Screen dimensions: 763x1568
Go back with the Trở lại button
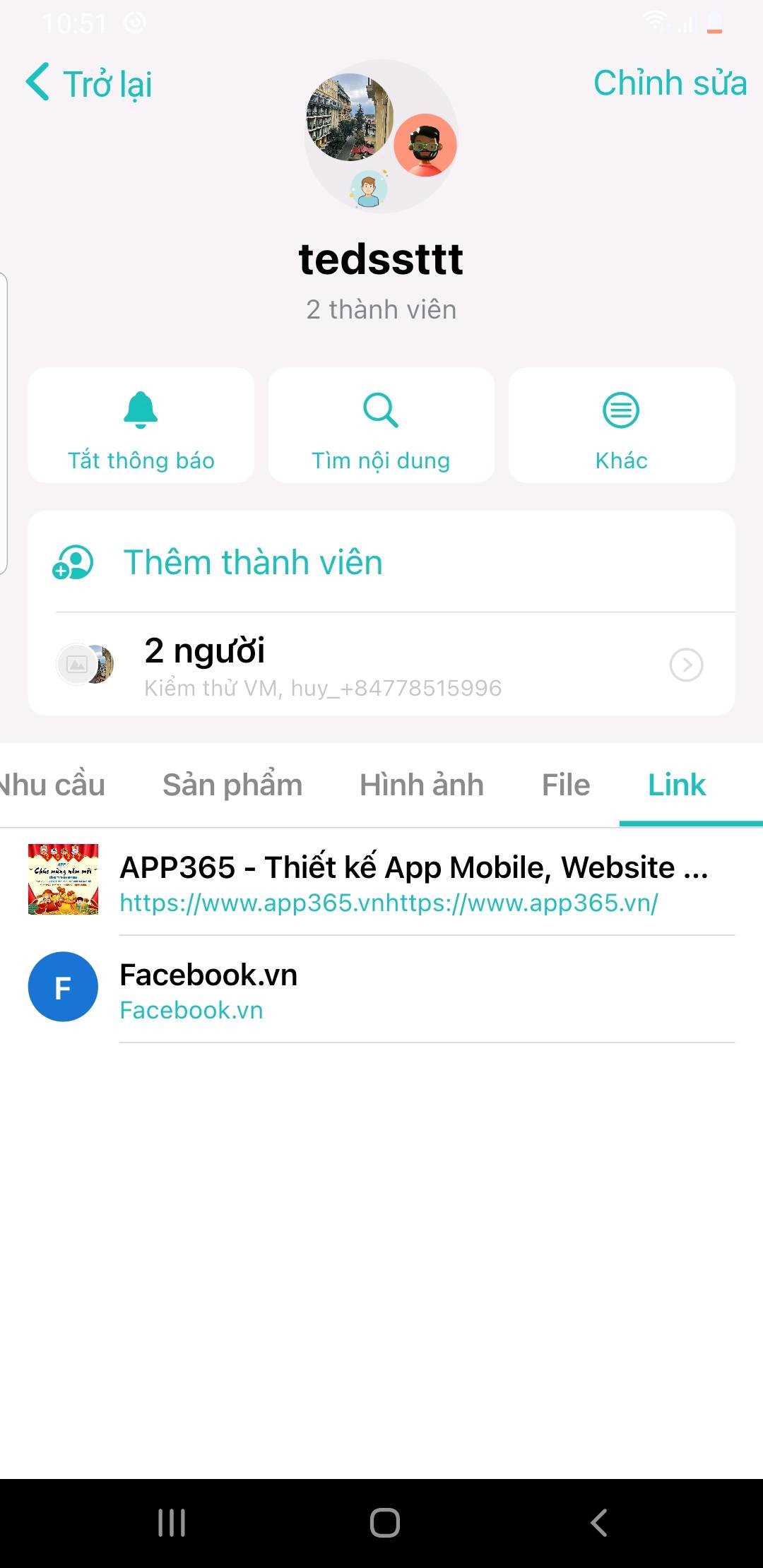click(x=89, y=83)
